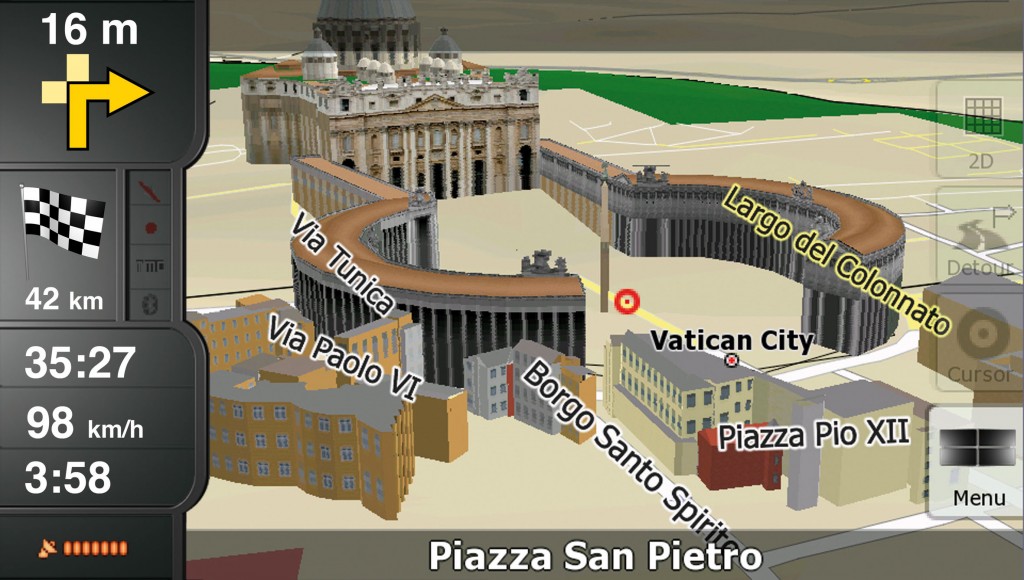
Task: Open the trip data panel showing 35:27
Action: (95, 363)
